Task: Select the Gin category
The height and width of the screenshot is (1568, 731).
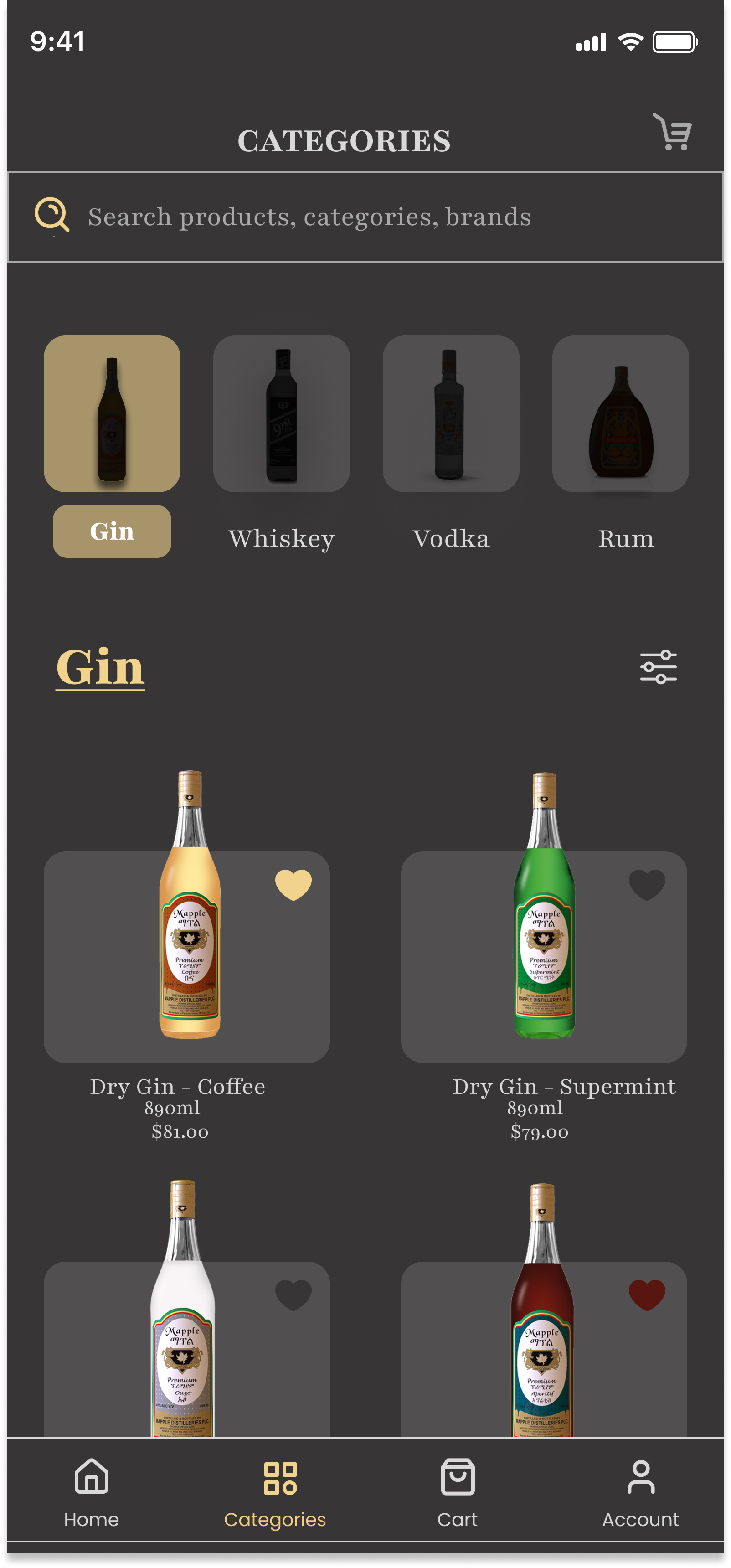Action: click(112, 414)
